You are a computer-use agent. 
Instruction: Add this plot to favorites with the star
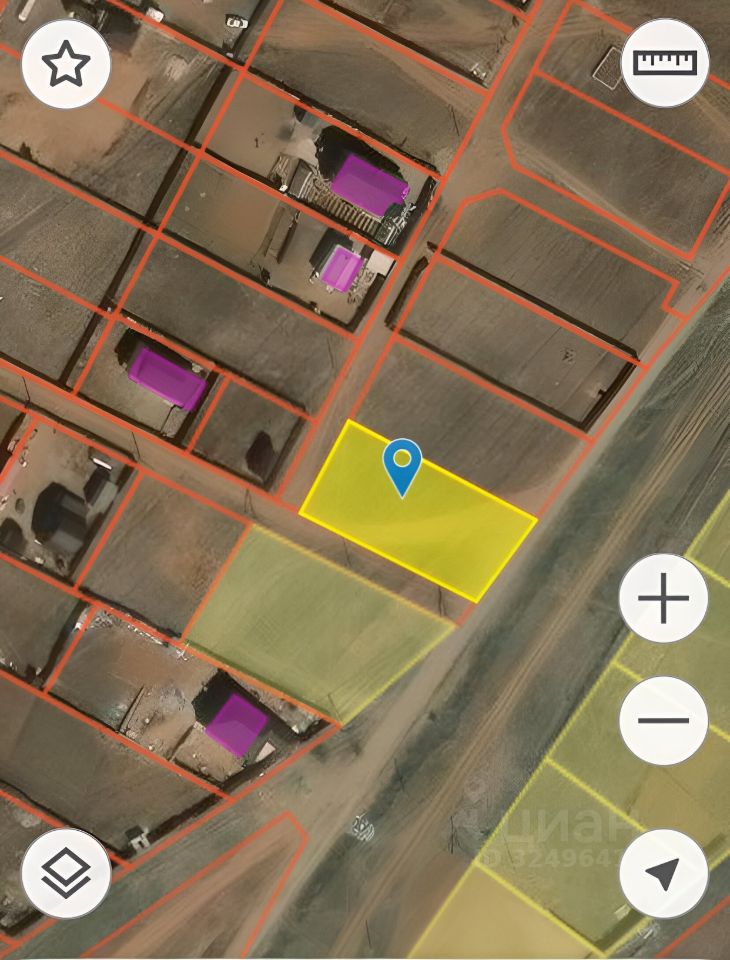(x=66, y=65)
